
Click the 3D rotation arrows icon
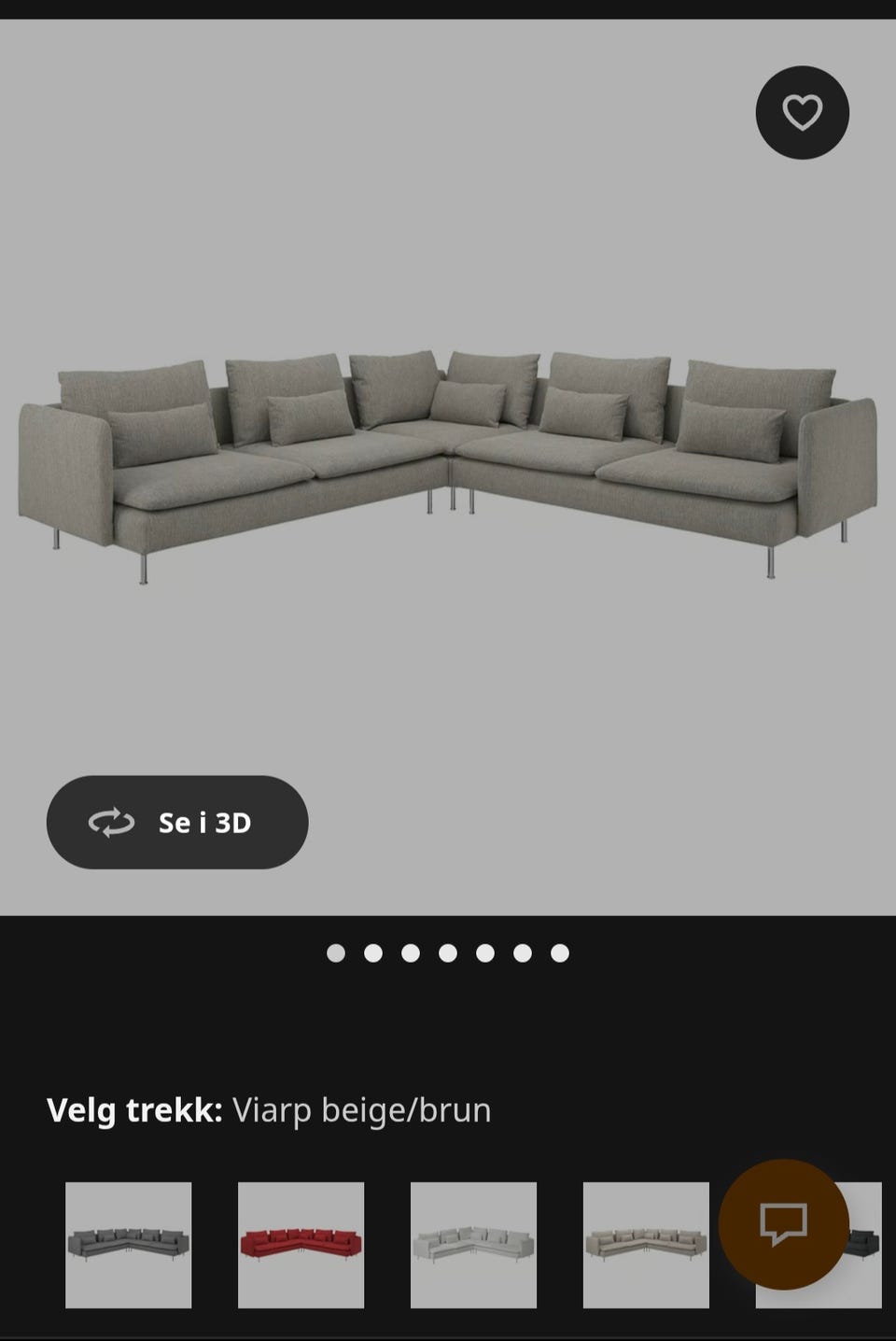pos(112,822)
